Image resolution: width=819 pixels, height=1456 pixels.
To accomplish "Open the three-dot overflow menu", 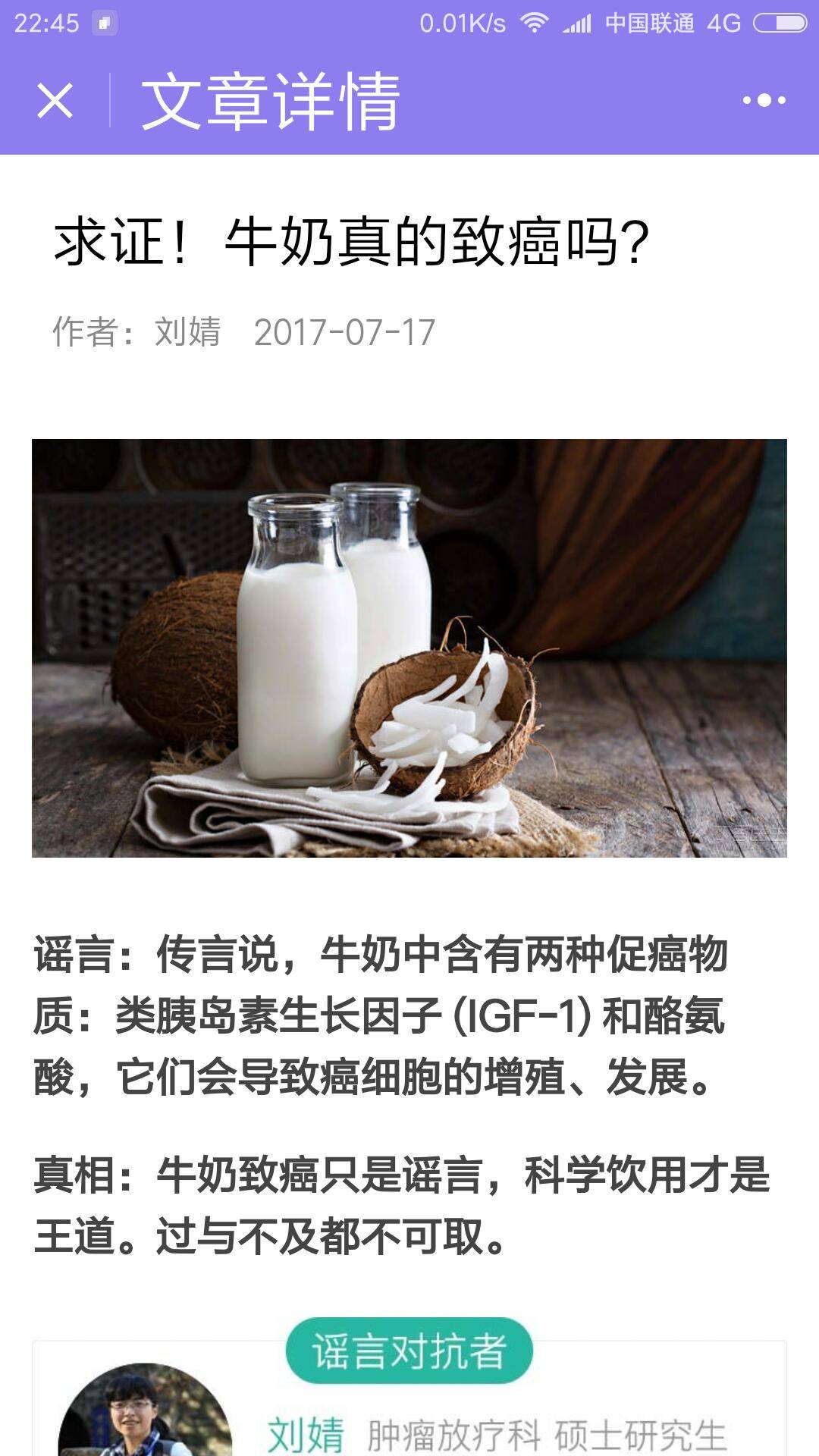I will (x=764, y=100).
